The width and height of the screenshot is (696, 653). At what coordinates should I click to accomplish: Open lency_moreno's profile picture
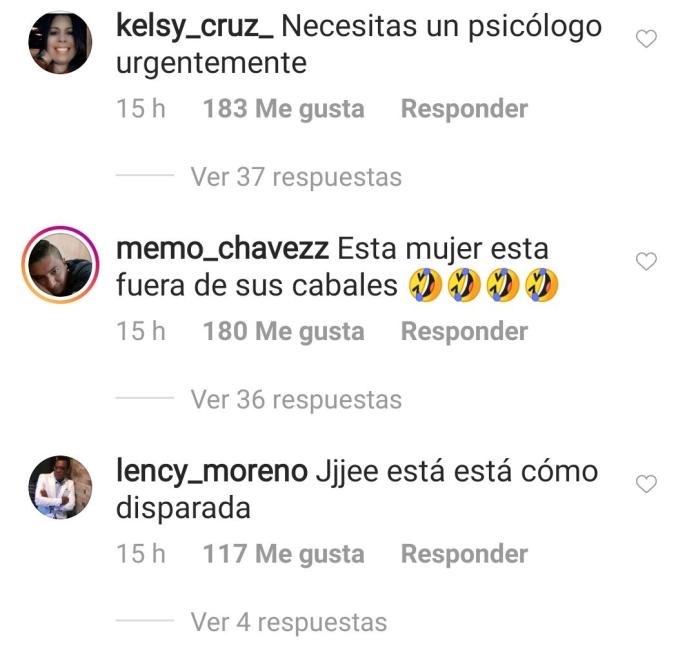(60, 489)
